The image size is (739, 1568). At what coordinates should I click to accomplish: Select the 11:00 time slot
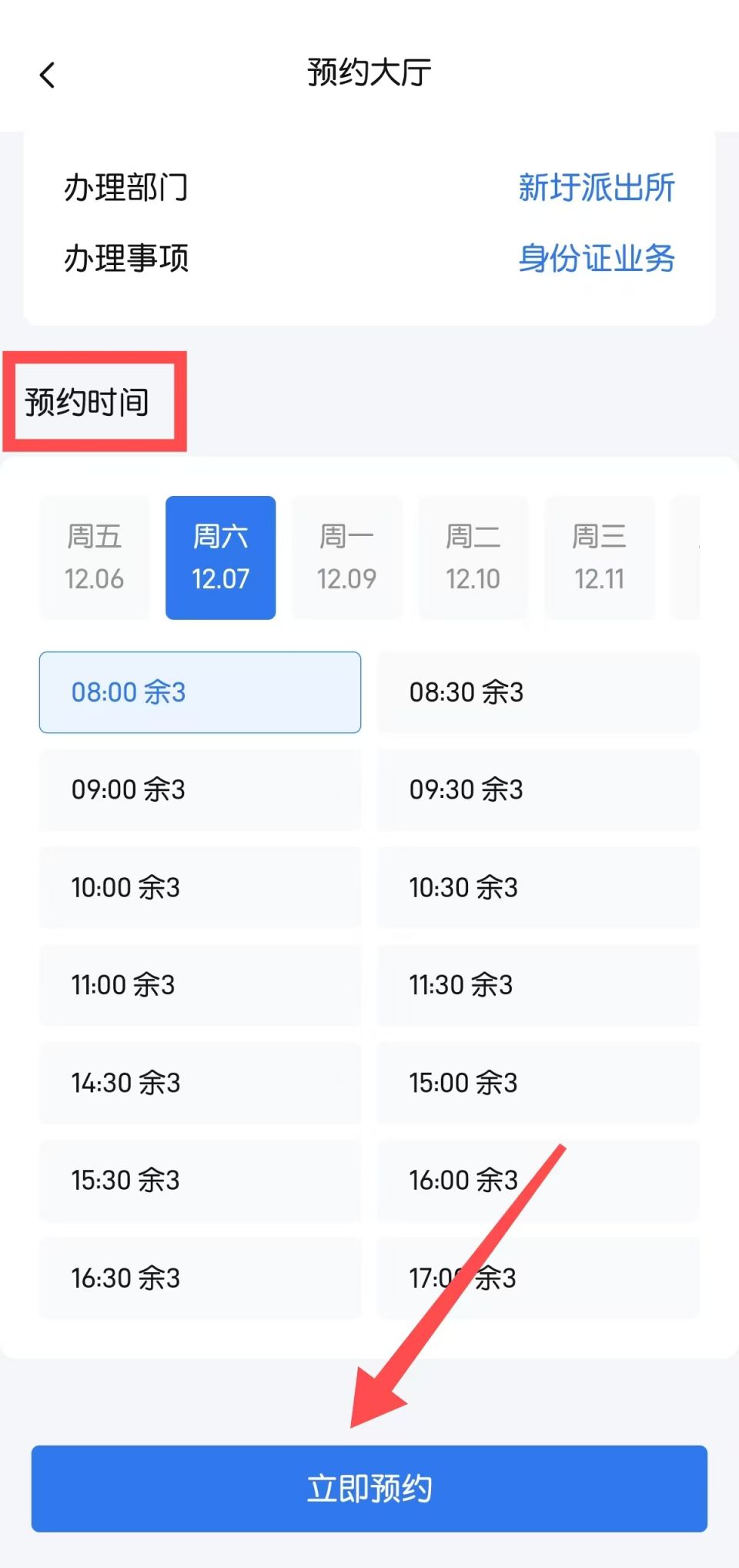pos(200,985)
